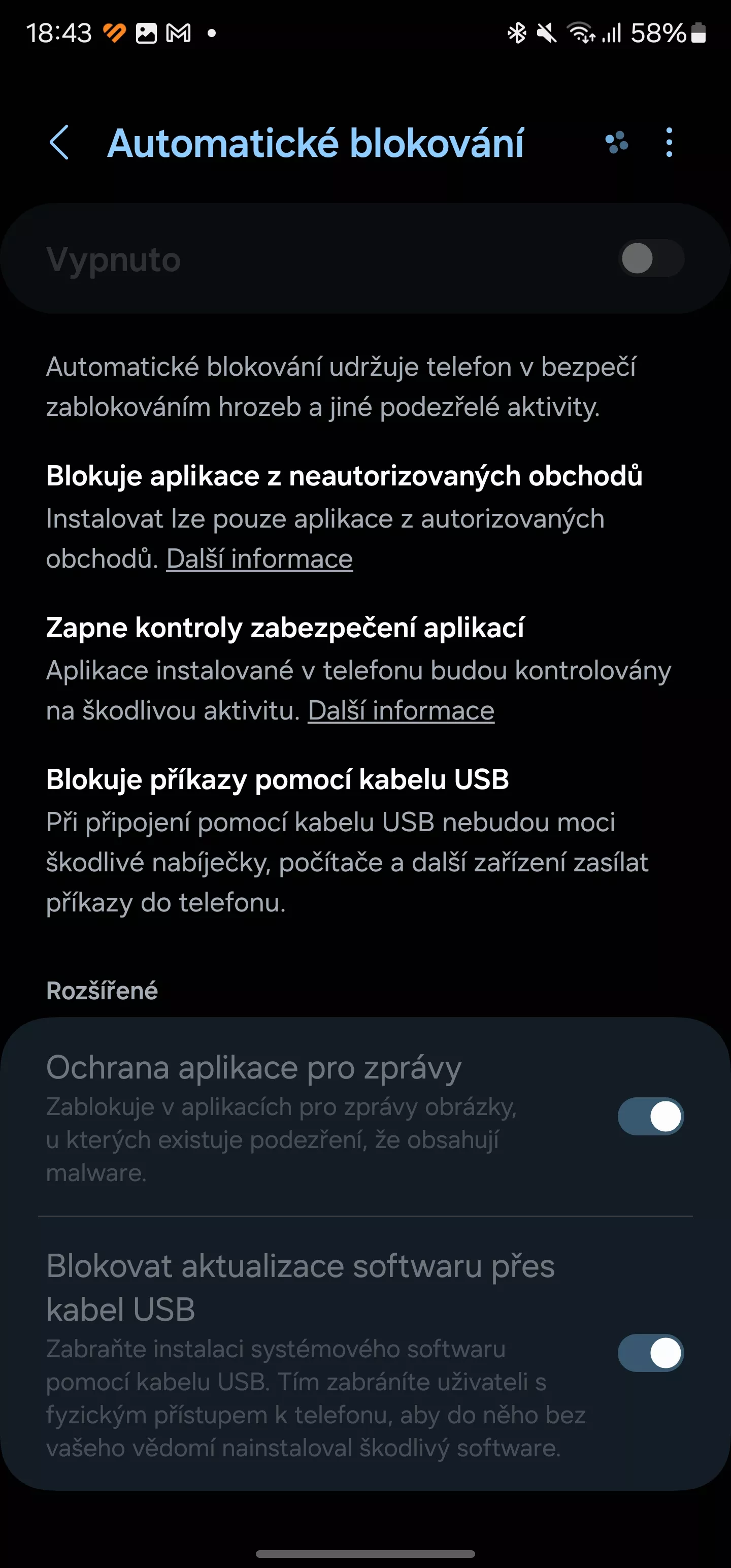Tap the four-dot icon beside the overflow menu
This screenshot has width=731, height=1568.
click(617, 143)
